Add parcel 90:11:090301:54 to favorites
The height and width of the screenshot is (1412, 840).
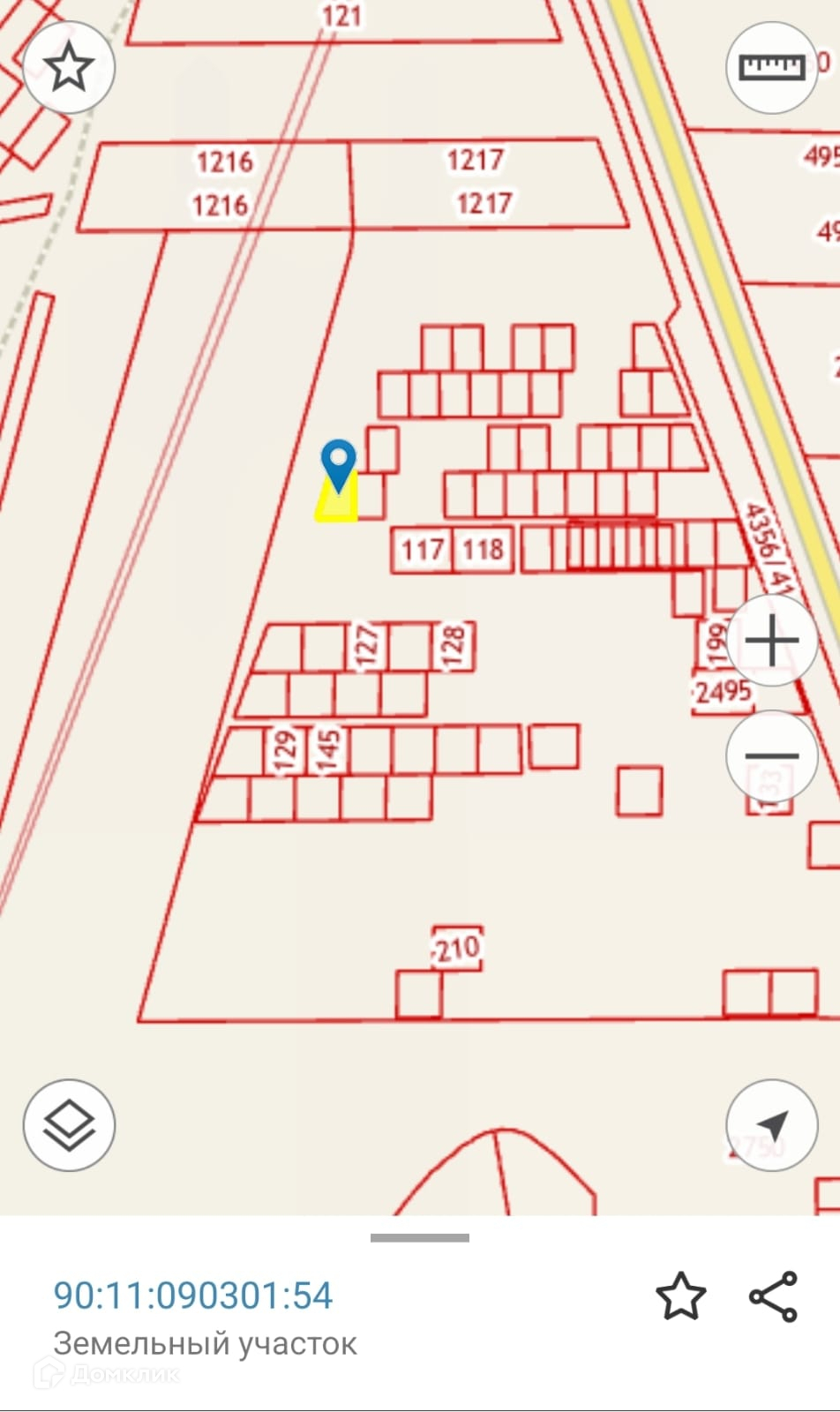click(680, 1296)
